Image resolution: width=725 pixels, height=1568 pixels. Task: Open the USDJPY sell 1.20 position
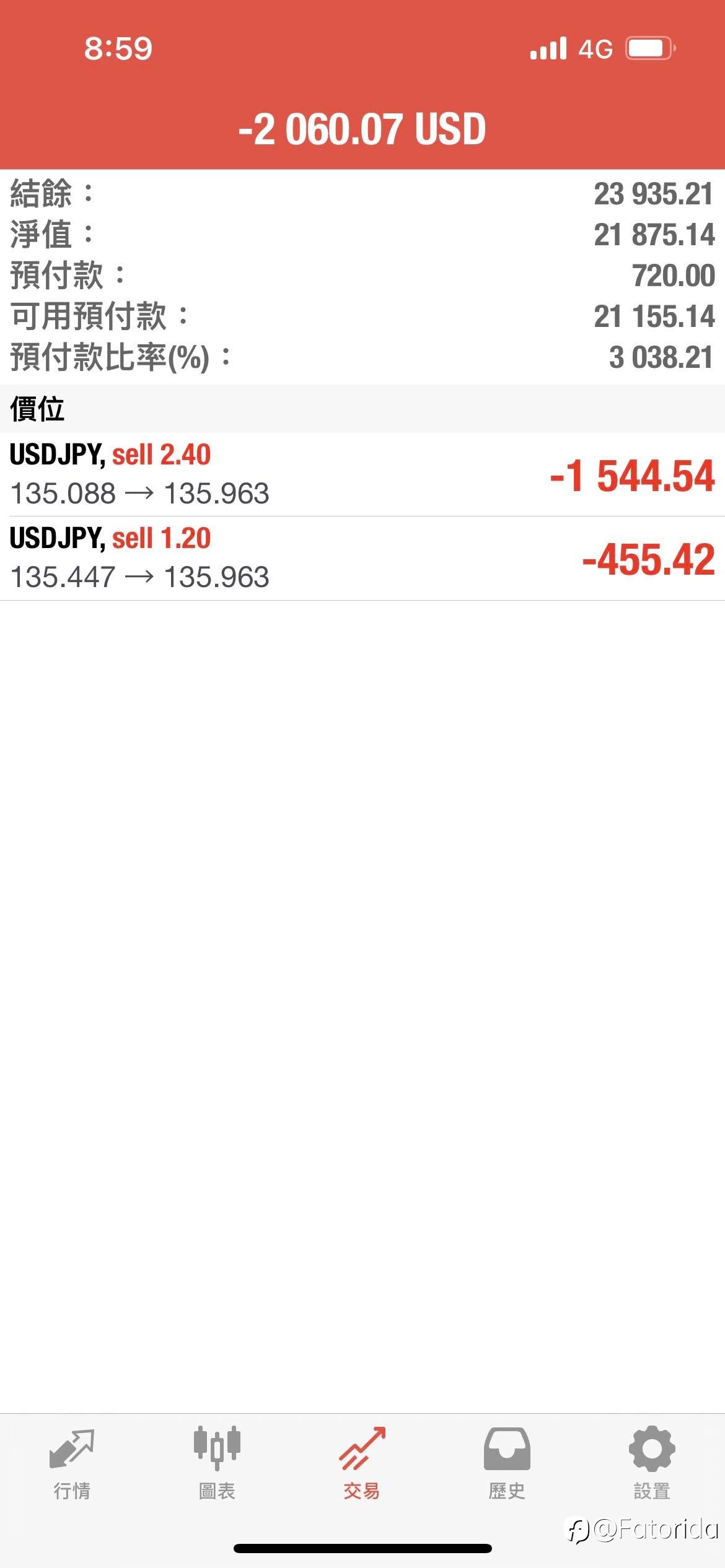click(x=362, y=558)
